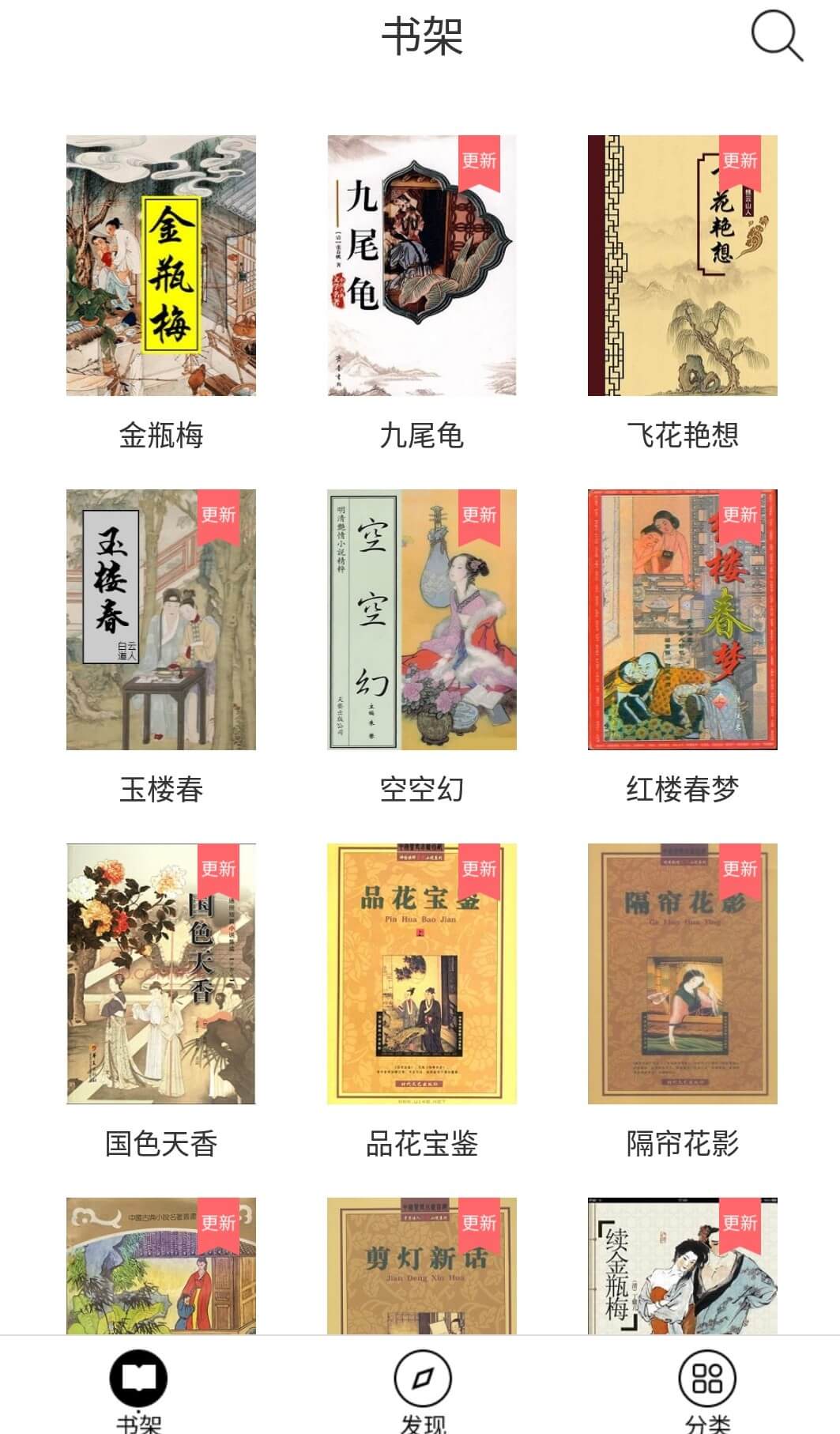
Task: Open the book 空空幻
Action: click(x=422, y=620)
